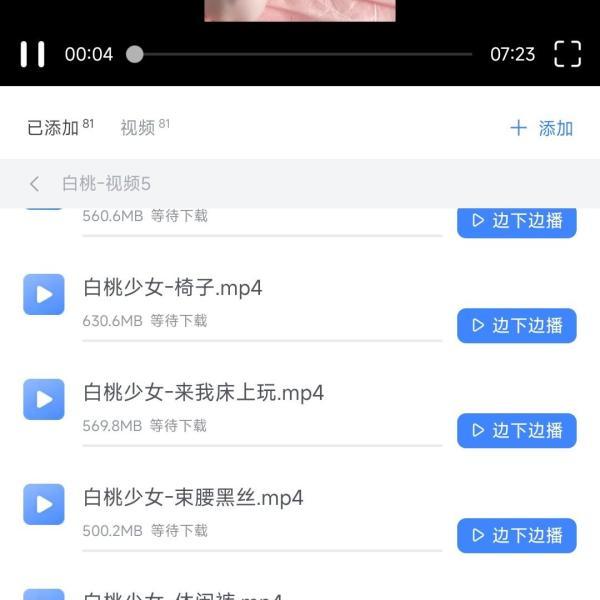Open 白桃少女-椅子.mp4 file
The height and width of the screenshot is (600, 600).
pos(173,288)
